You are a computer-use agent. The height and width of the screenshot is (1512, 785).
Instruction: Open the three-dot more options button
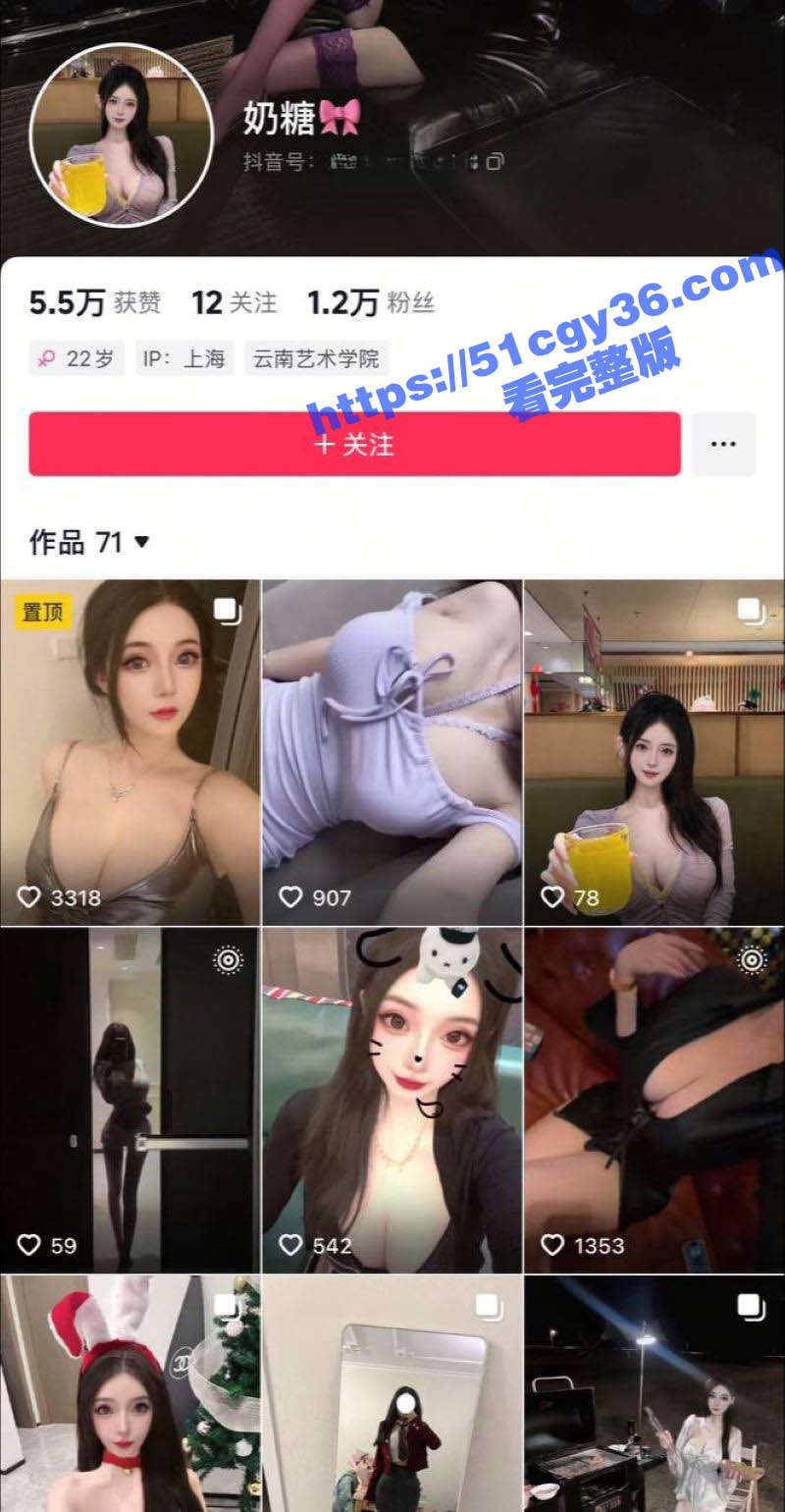coord(723,444)
